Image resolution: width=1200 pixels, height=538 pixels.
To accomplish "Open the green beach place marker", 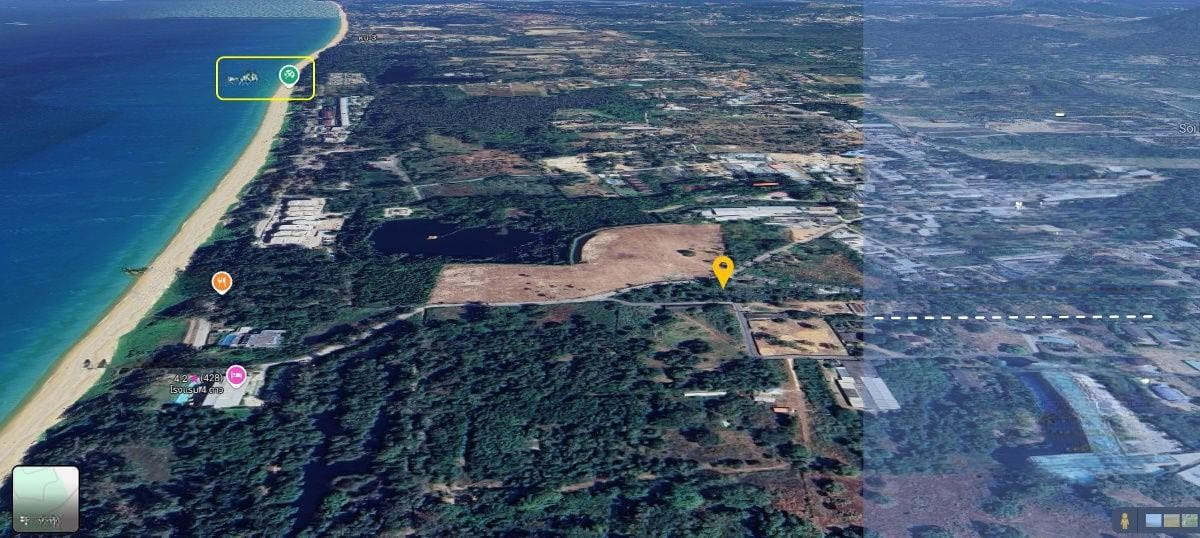I will 288,75.
